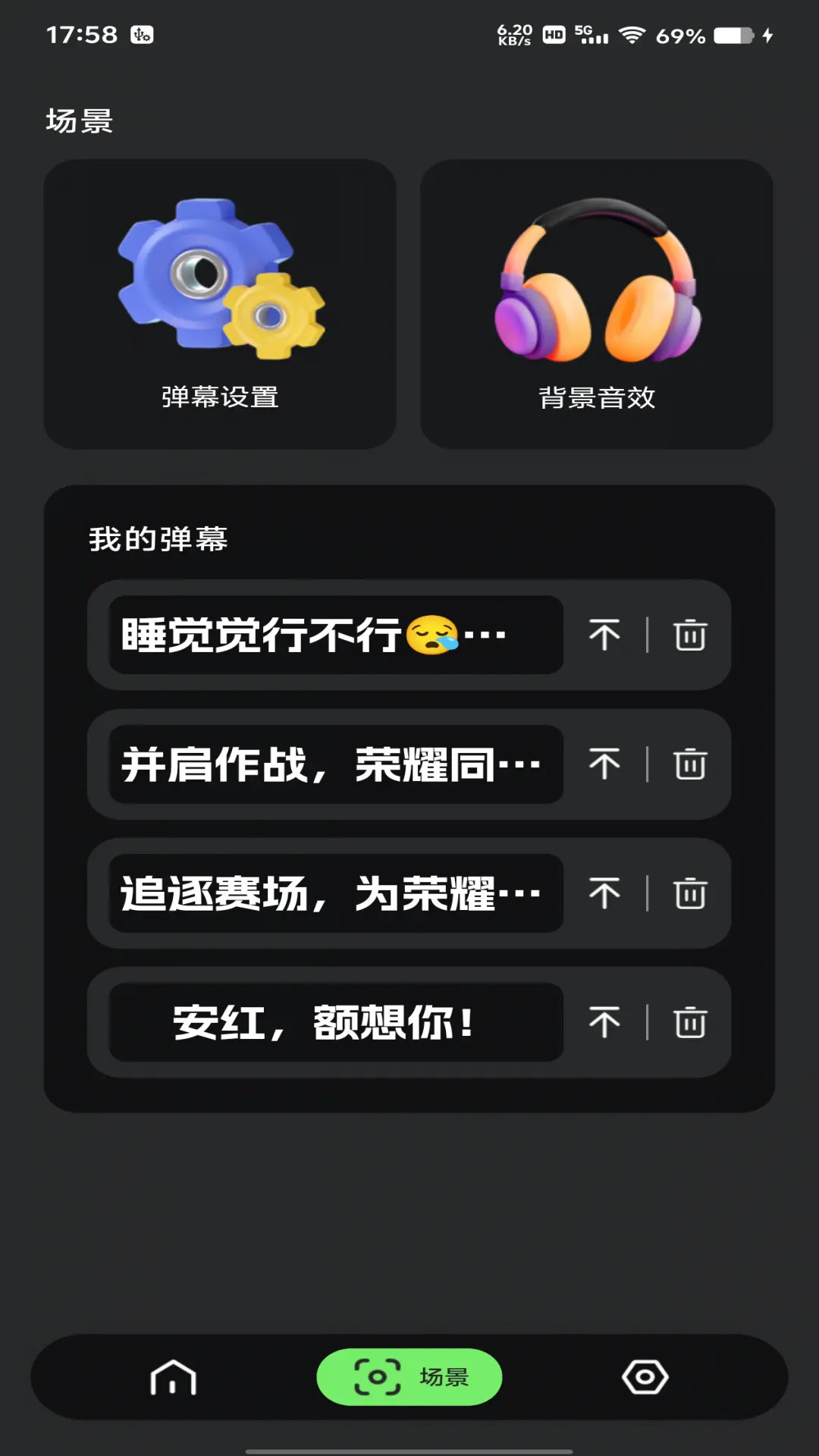Delete the 睡觉觉行不行 danmaku
819x1456 pixels.
tap(691, 635)
